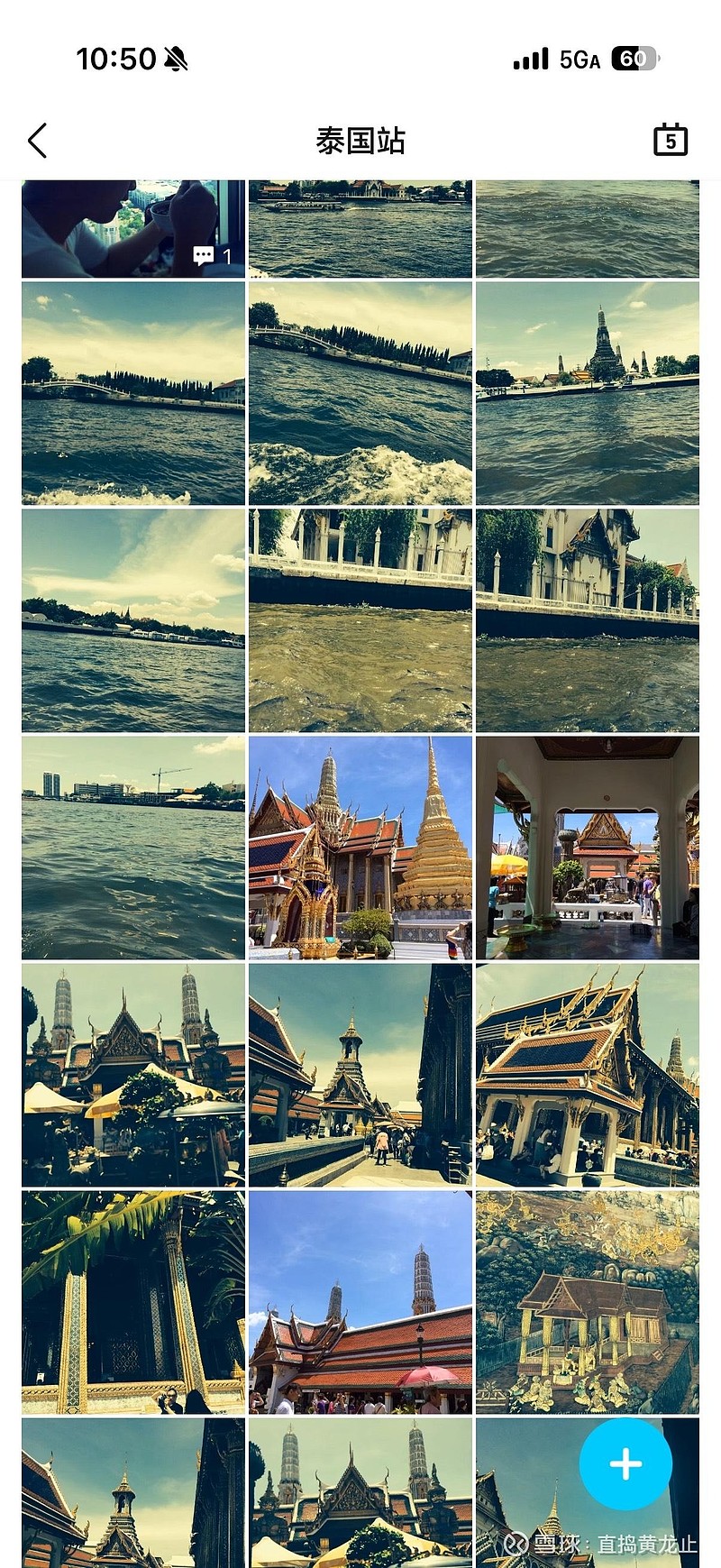The image size is (721, 1568).
Task: View the golden stupa under blue sky photo
Action: pos(360,848)
